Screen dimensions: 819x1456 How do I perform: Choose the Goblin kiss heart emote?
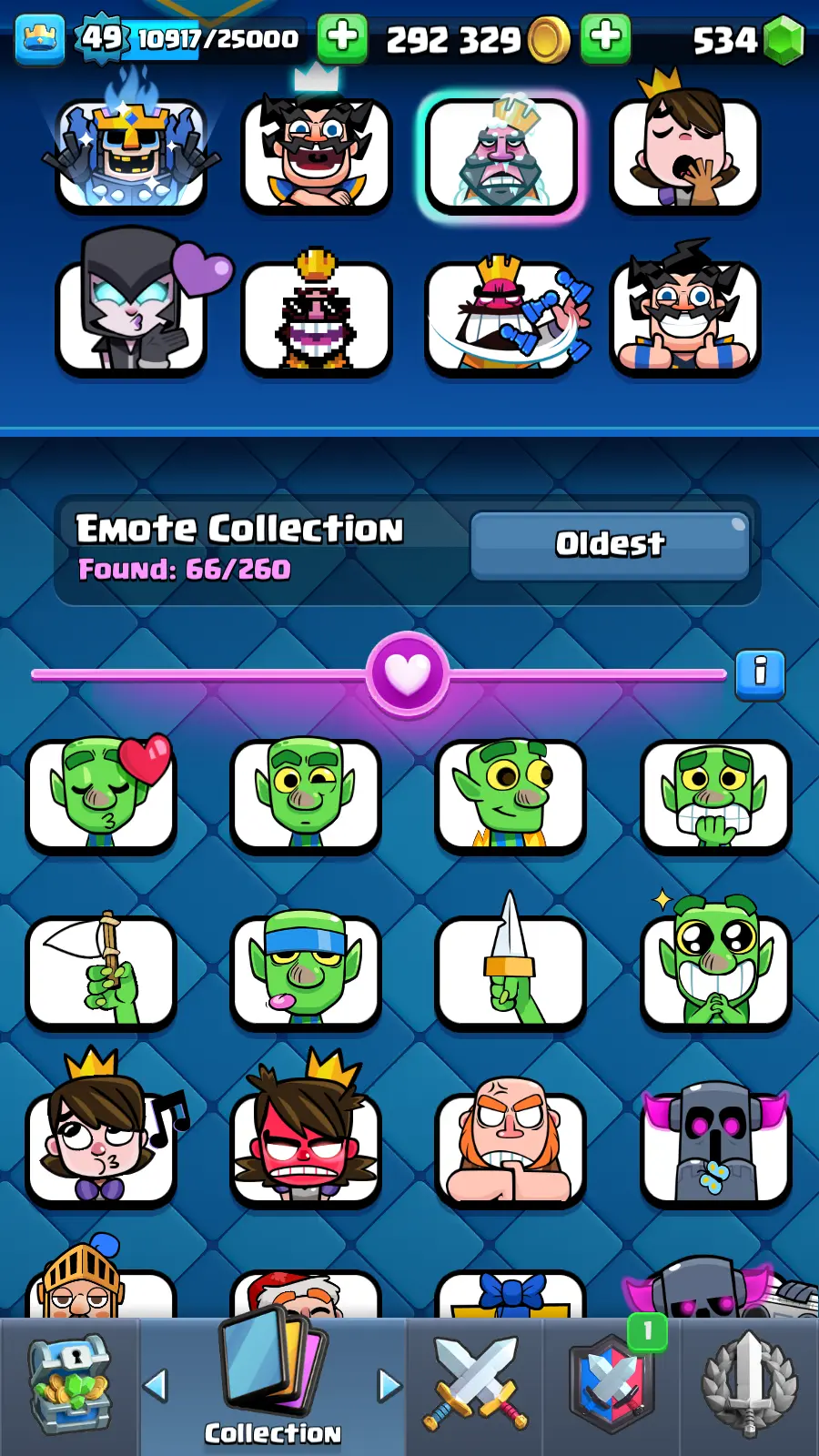[101, 794]
